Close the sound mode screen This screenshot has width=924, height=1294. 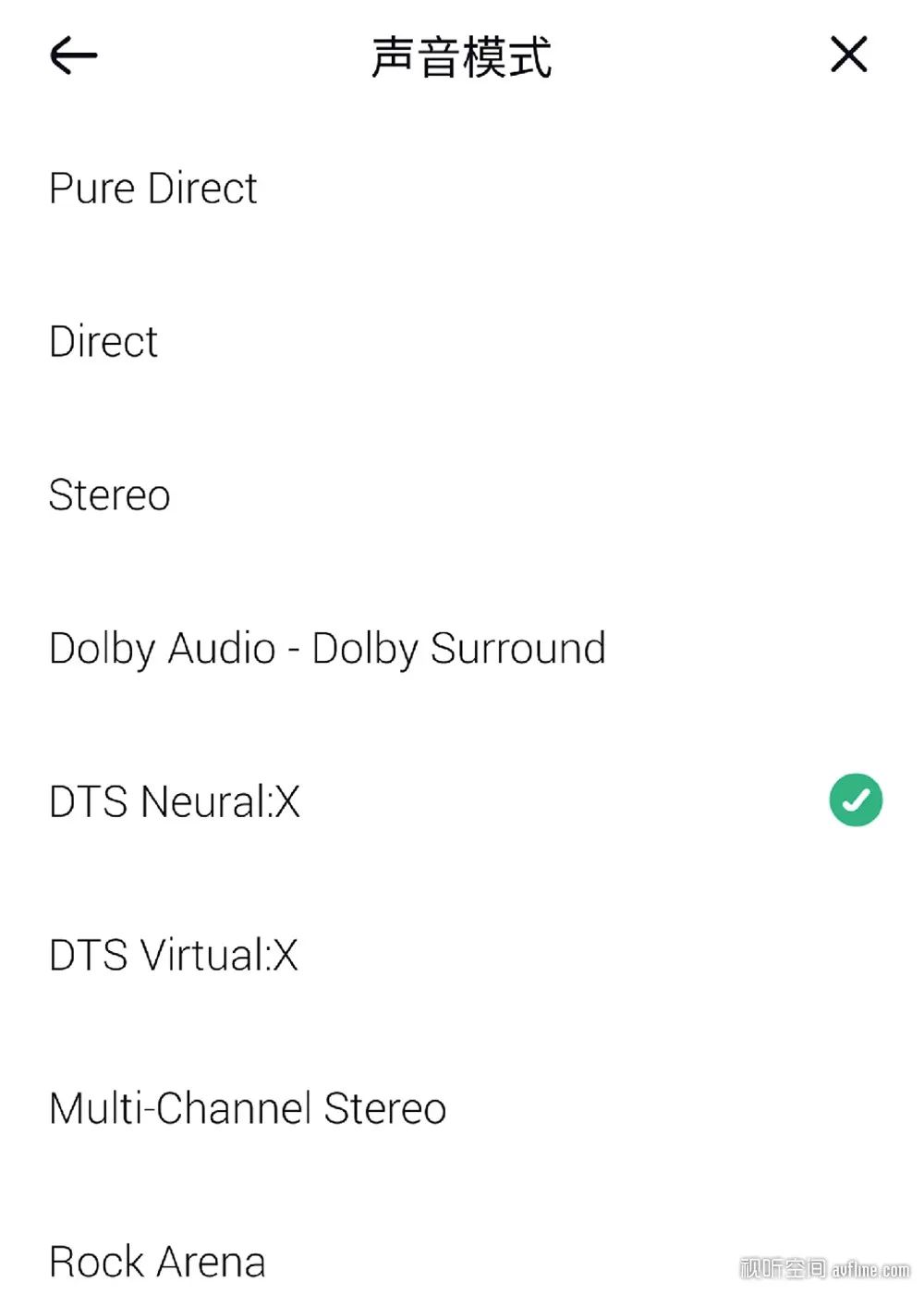click(848, 55)
